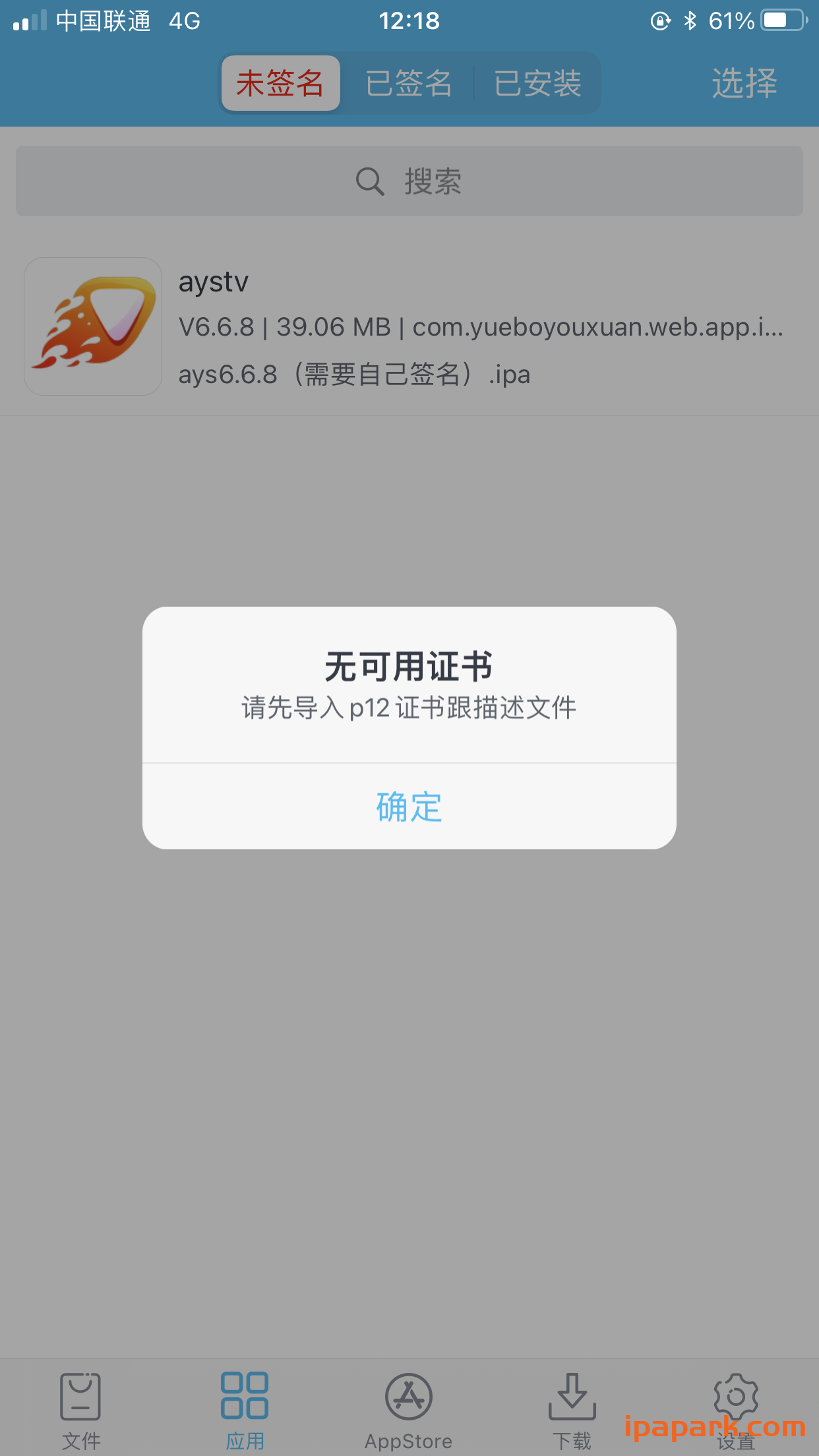Switch to the 已签名 (Signed) tab
The height and width of the screenshot is (1456, 819).
(x=409, y=83)
